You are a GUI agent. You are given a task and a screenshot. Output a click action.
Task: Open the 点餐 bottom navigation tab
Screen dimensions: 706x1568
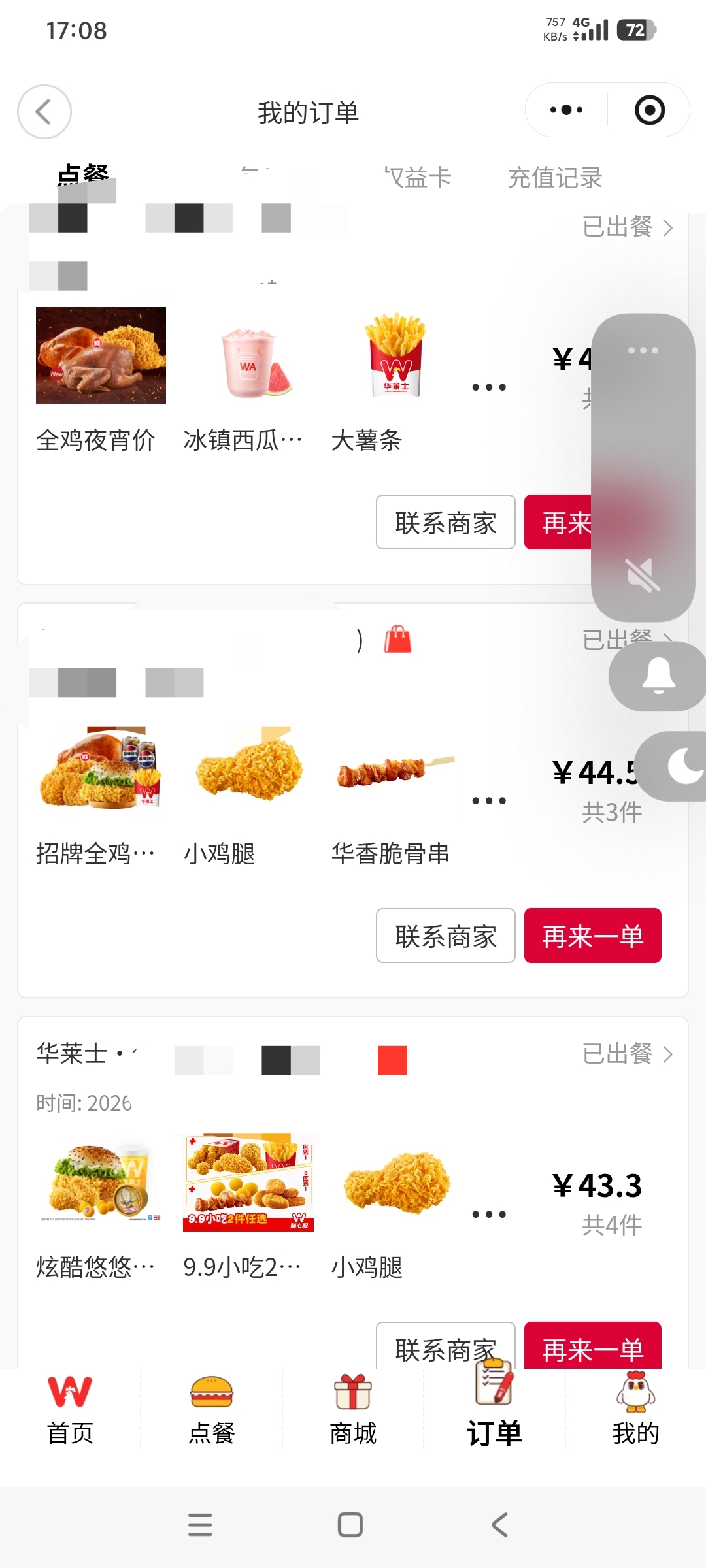pos(211,1409)
